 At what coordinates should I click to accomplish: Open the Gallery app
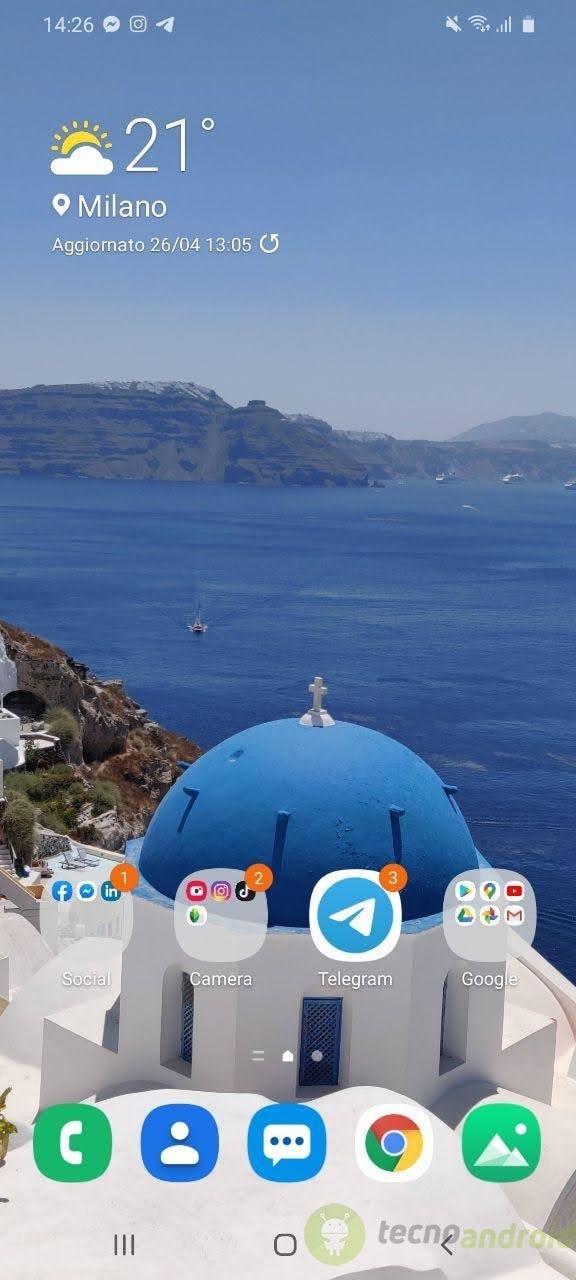pyautogui.click(x=501, y=1143)
